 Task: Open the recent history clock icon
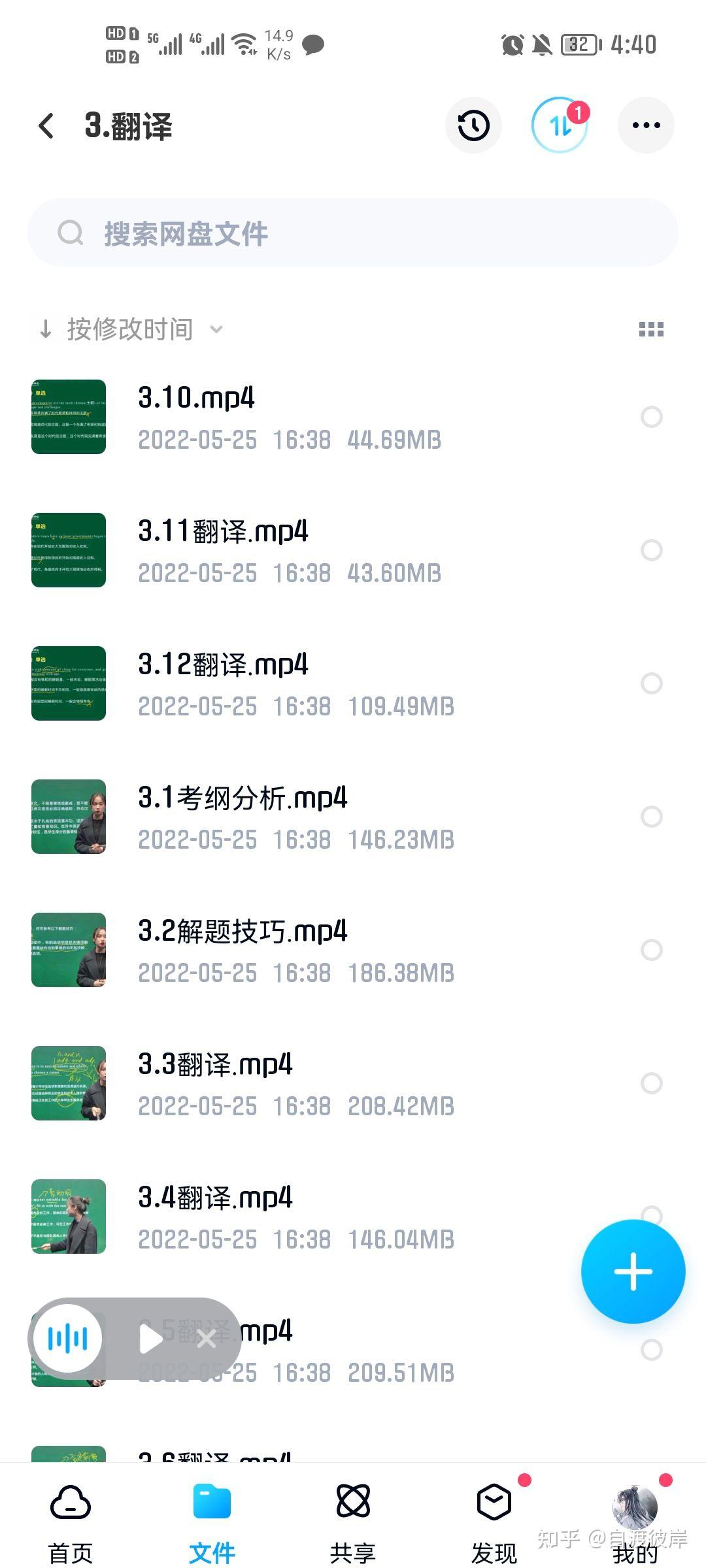[473, 125]
